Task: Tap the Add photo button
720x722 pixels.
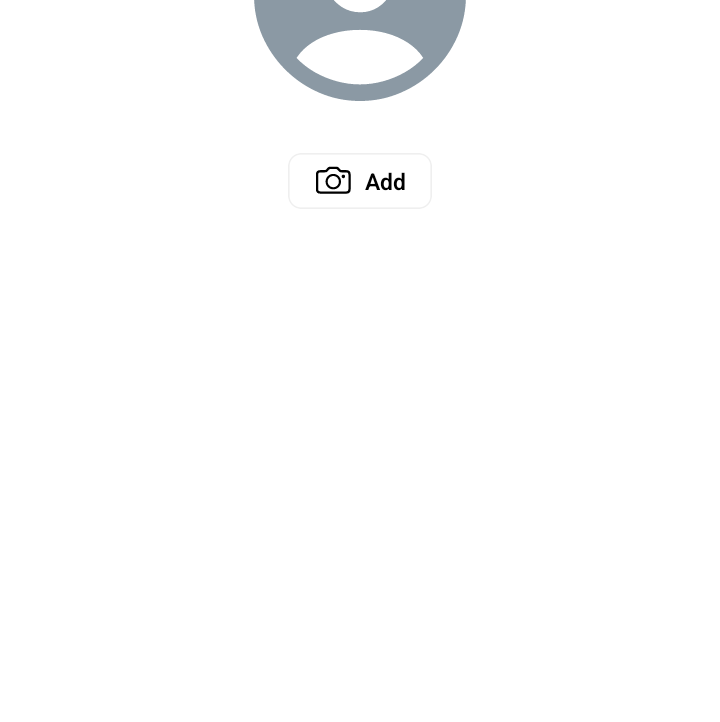Action: (x=360, y=181)
